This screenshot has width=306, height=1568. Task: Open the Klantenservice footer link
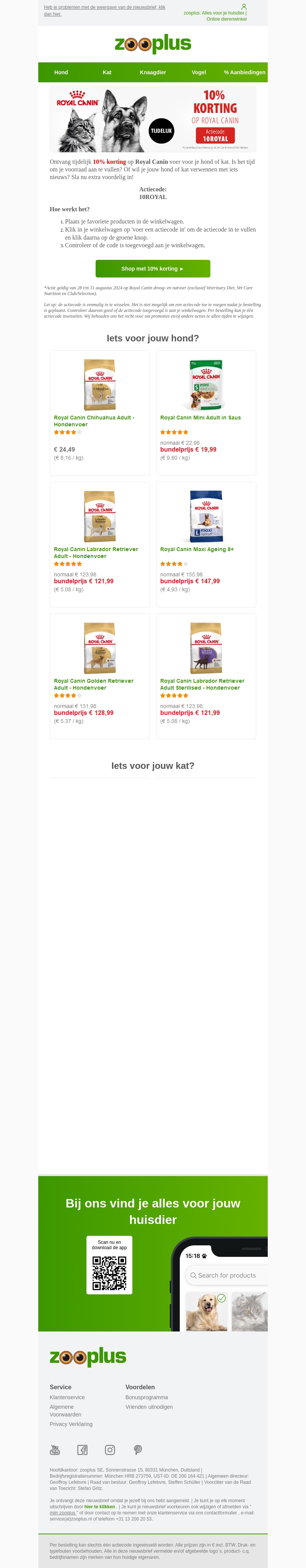(68, 1397)
